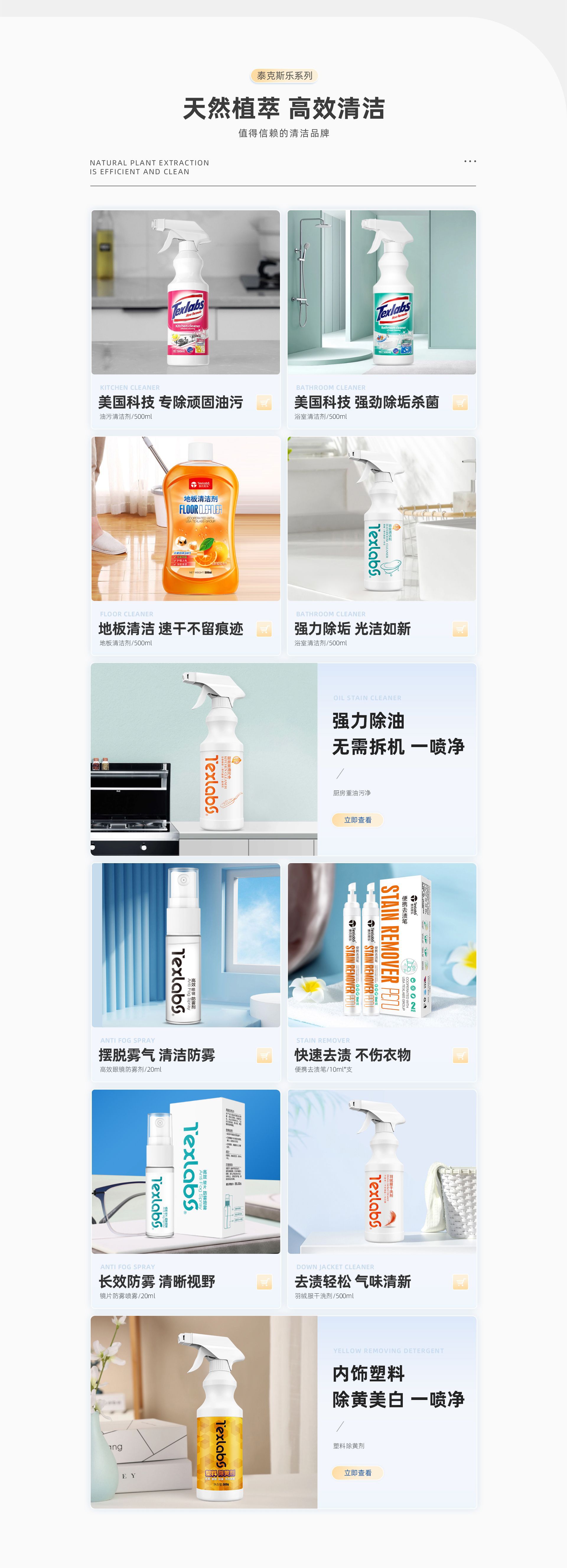Add 长效防雾 lens spray to cart
Screen dimensions: 567x1568
click(x=264, y=1282)
